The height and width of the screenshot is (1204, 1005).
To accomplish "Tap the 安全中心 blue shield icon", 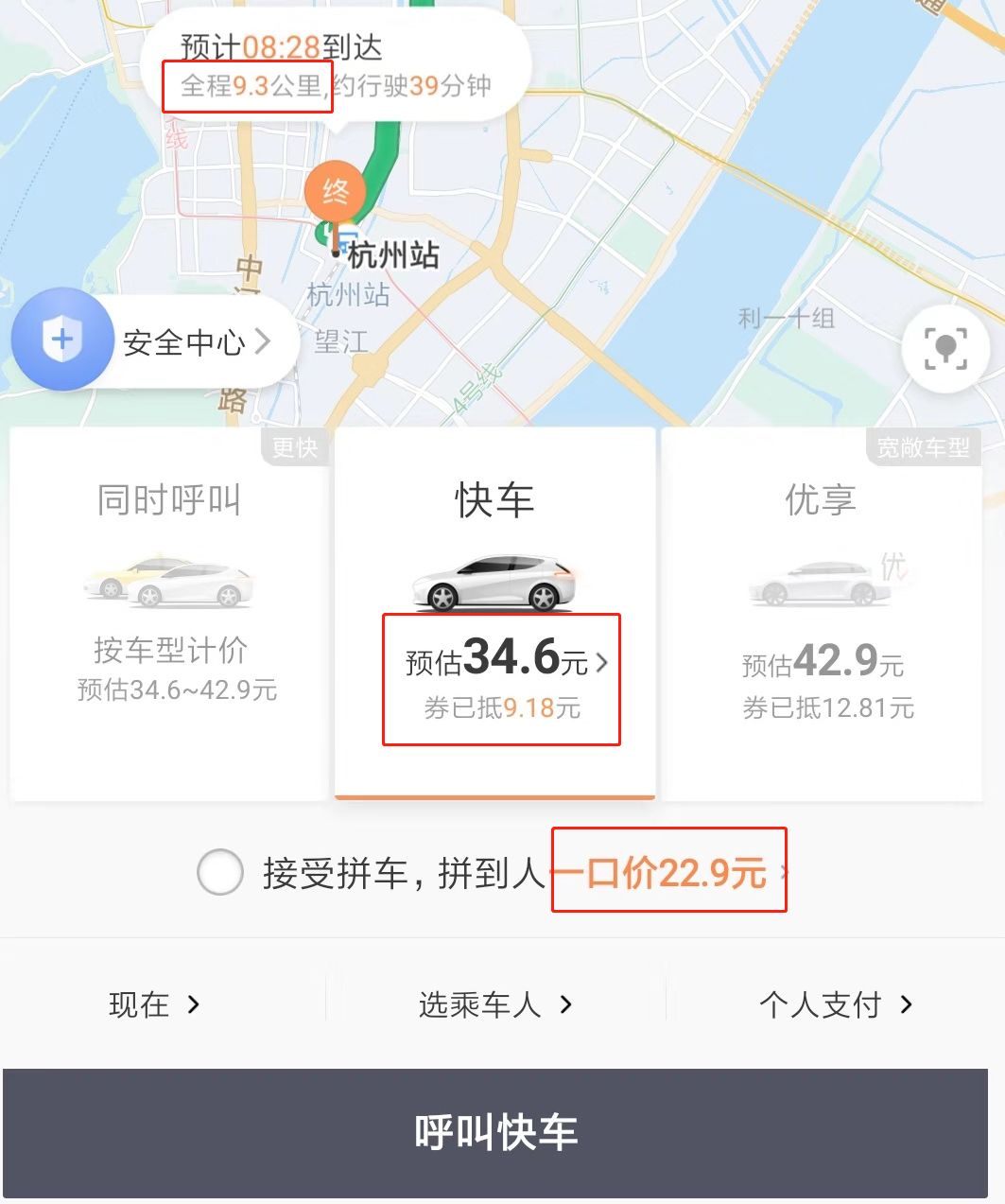I will tap(61, 339).
